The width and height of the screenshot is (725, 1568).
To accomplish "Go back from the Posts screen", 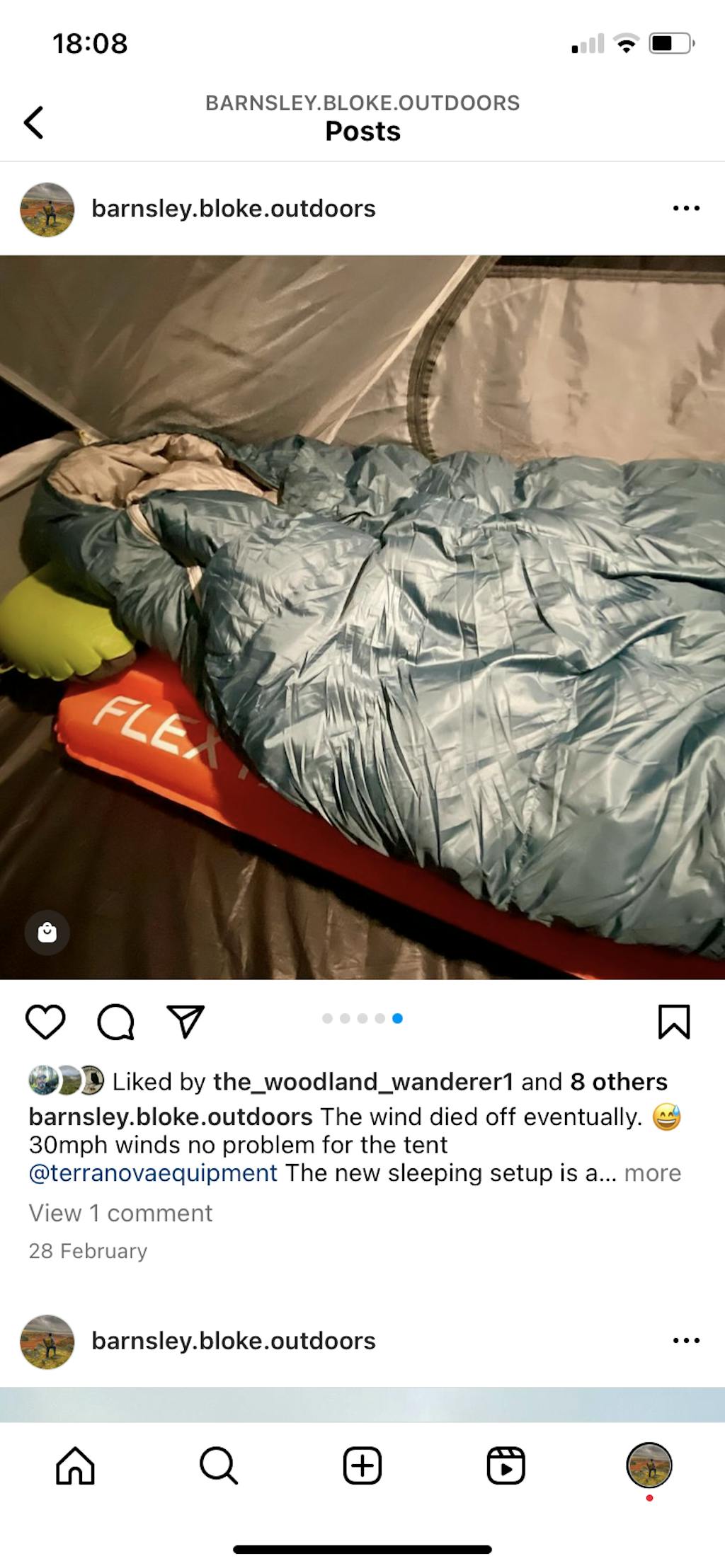I will [x=34, y=122].
